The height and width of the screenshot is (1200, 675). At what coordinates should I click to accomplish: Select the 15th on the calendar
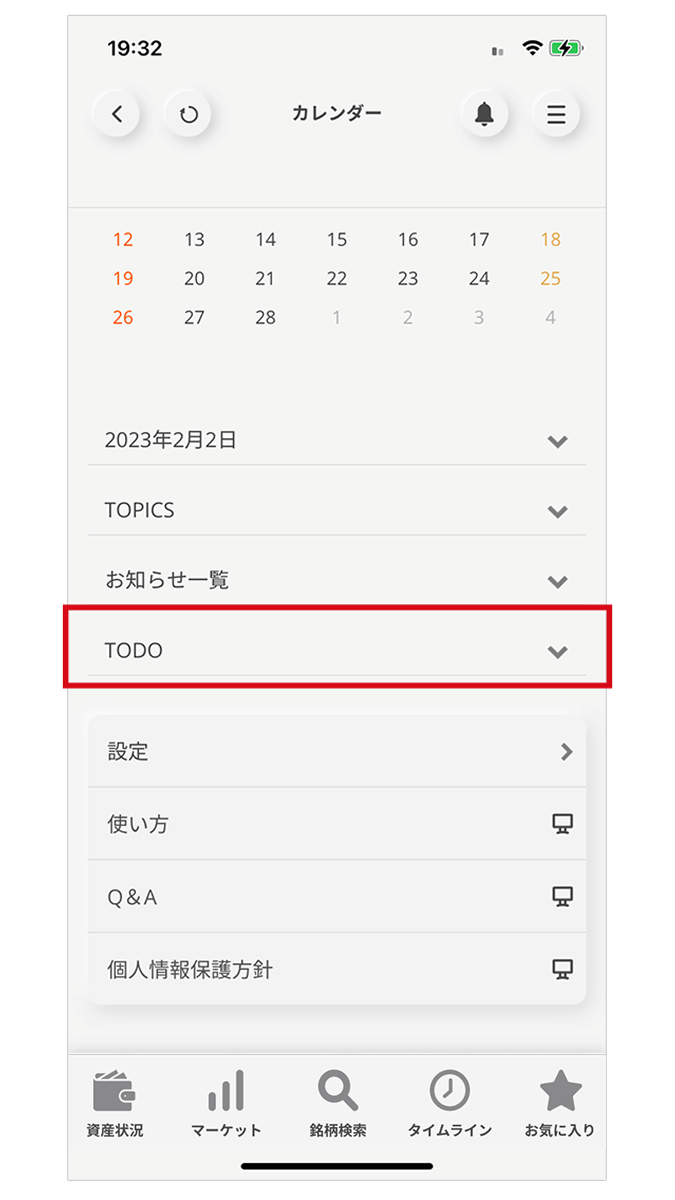(337, 240)
